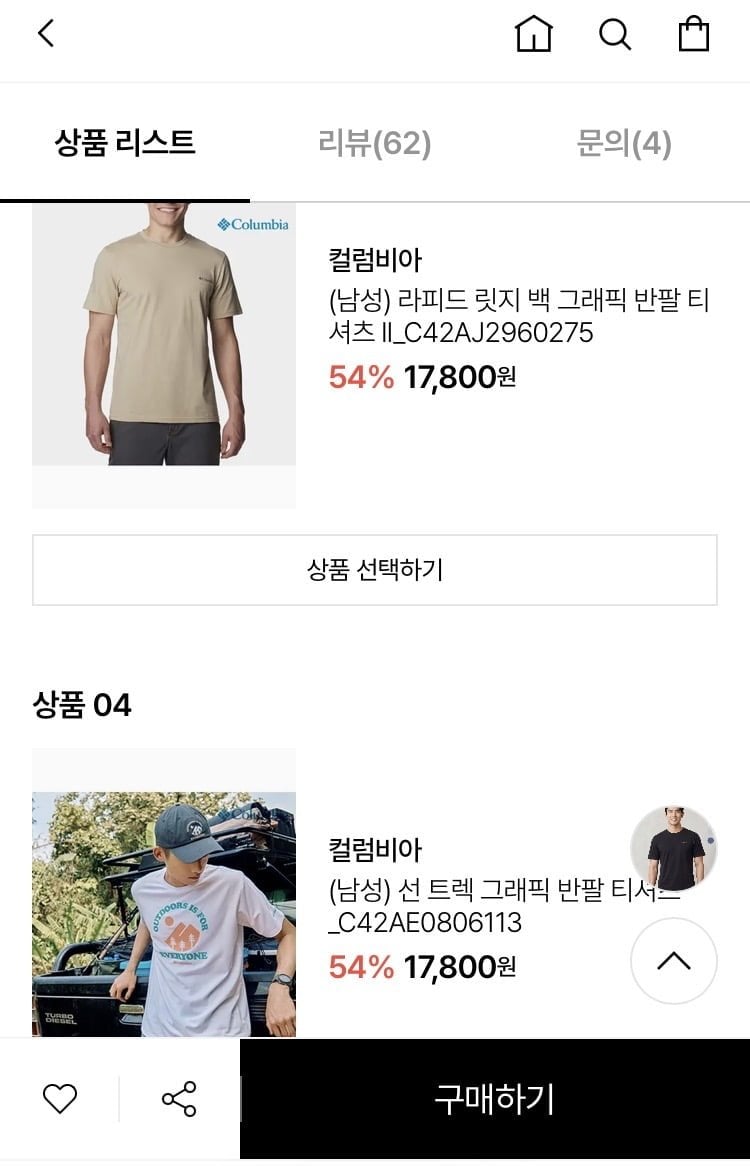The image size is (750, 1166).
Task: Switch to the 상품 리스트 tab
Action: pos(125,143)
